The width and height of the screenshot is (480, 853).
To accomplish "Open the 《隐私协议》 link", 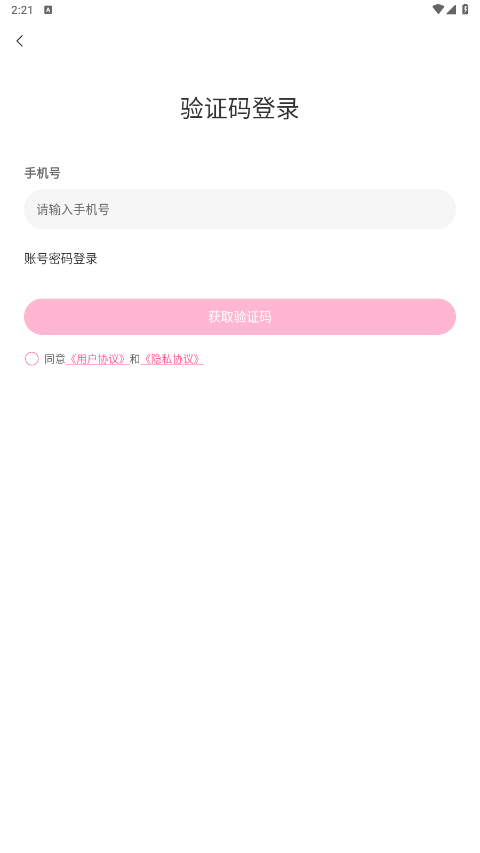I will (172, 359).
